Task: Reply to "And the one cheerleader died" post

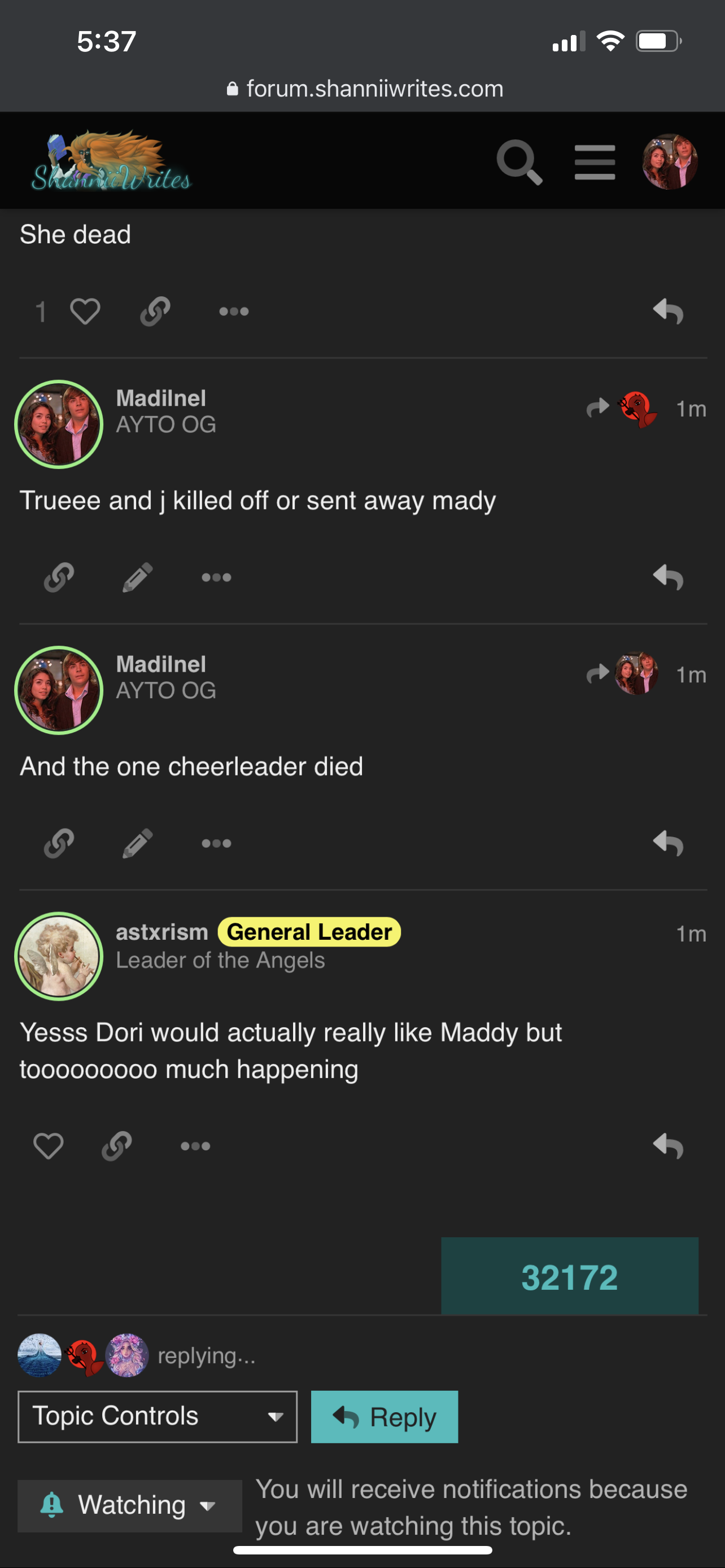Action: 669,843
